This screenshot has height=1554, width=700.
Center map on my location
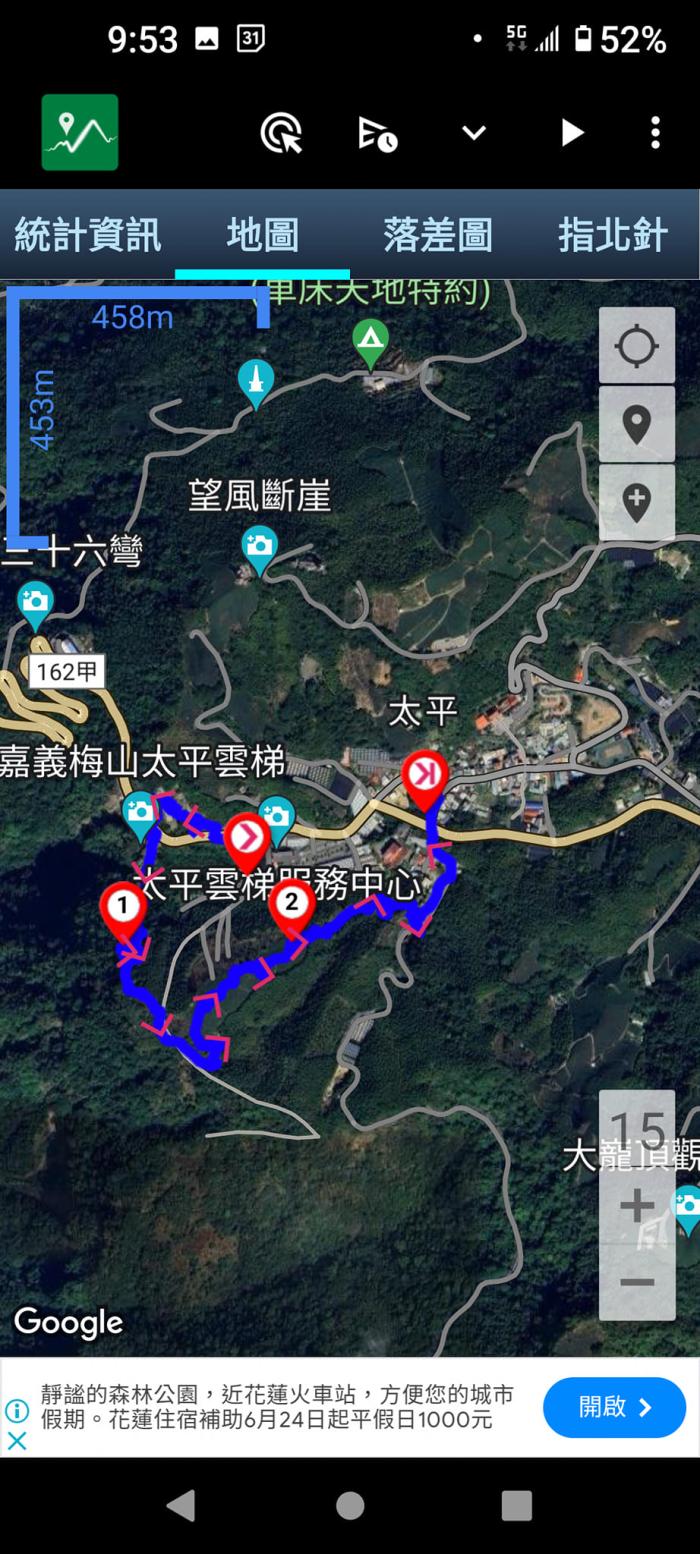point(637,346)
